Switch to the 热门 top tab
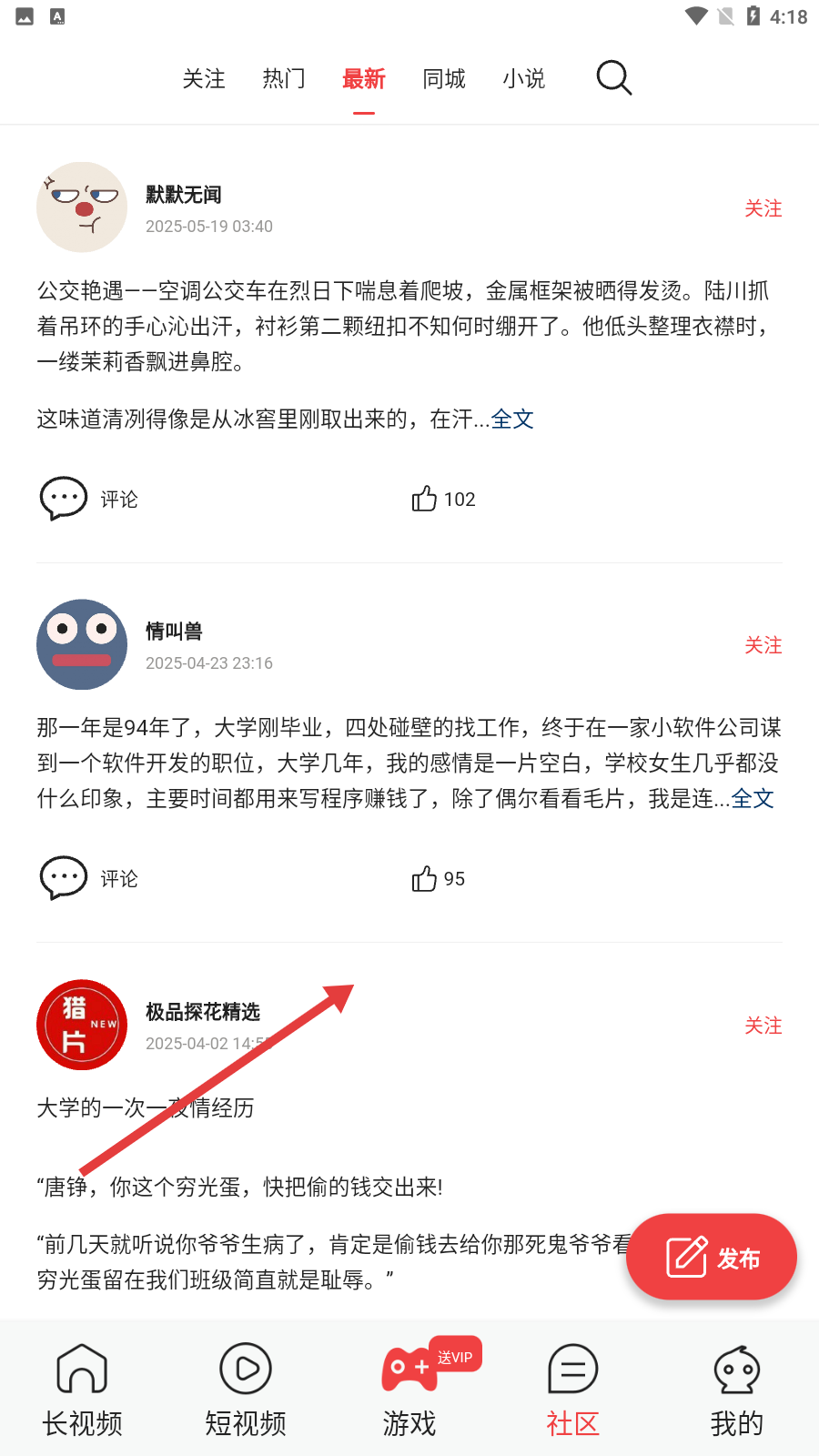This screenshot has width=819, height=1456. [284, 79]
